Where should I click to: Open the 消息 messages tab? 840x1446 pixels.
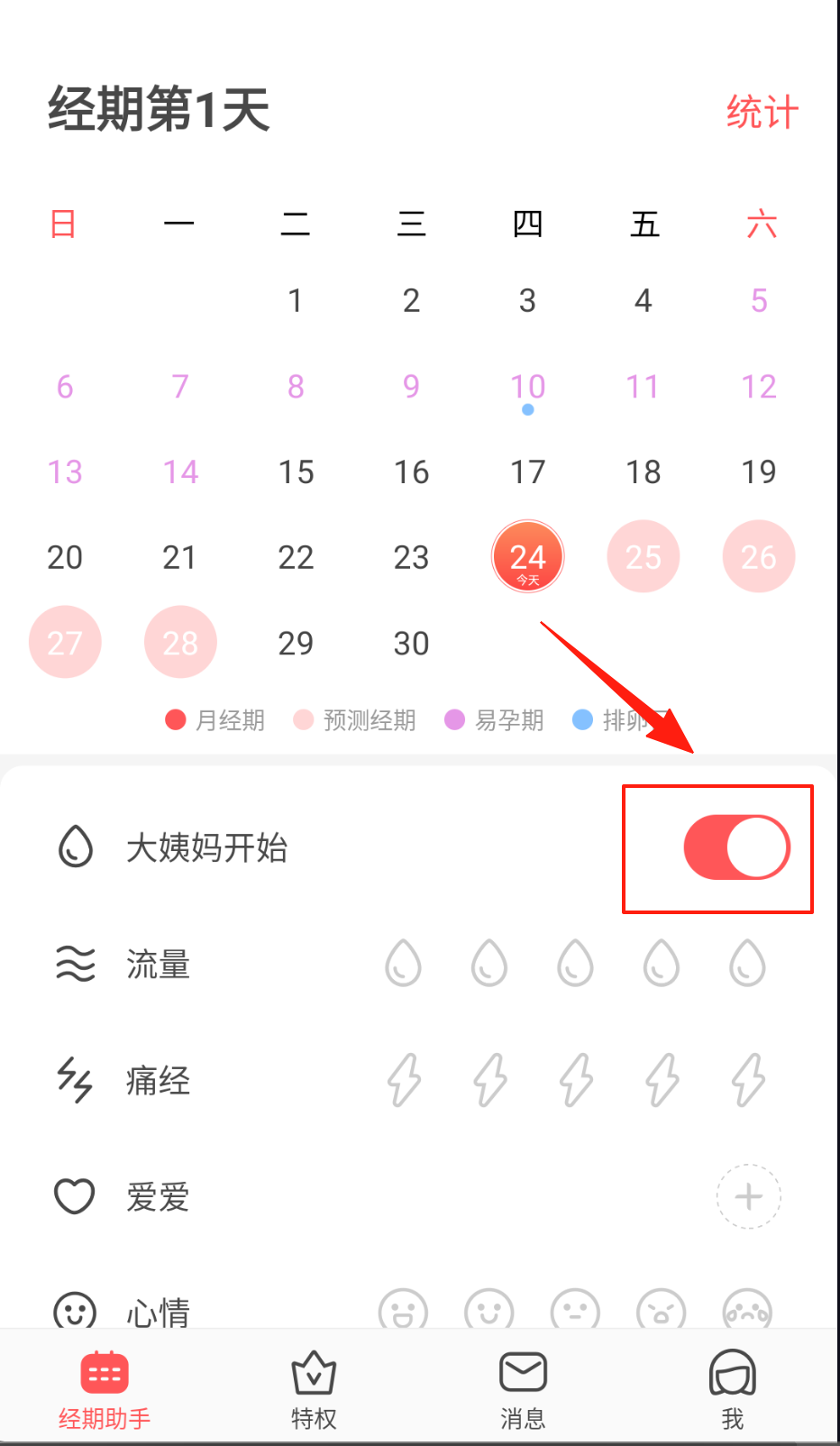pos(523,1390)
